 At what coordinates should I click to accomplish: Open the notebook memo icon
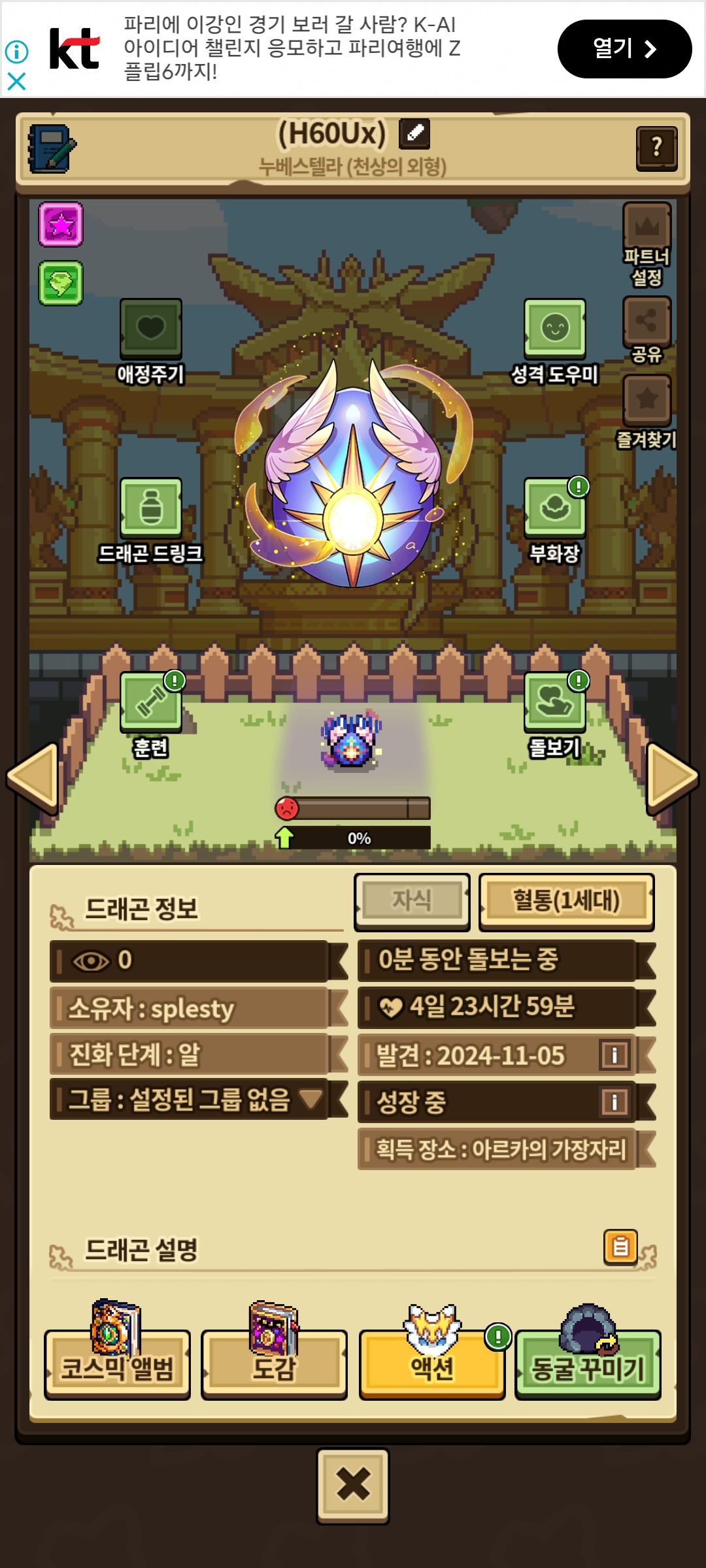click(52, 149)
